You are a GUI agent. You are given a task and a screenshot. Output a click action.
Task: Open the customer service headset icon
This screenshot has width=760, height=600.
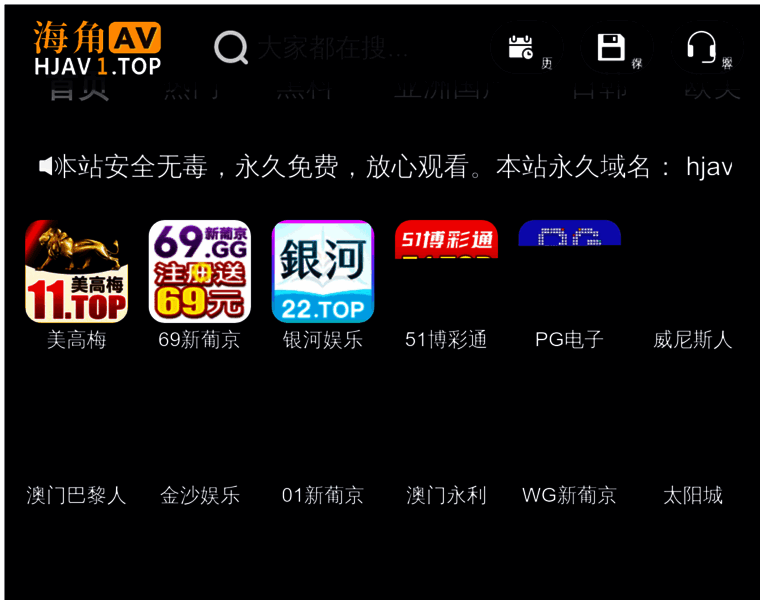tap(702, 48)
